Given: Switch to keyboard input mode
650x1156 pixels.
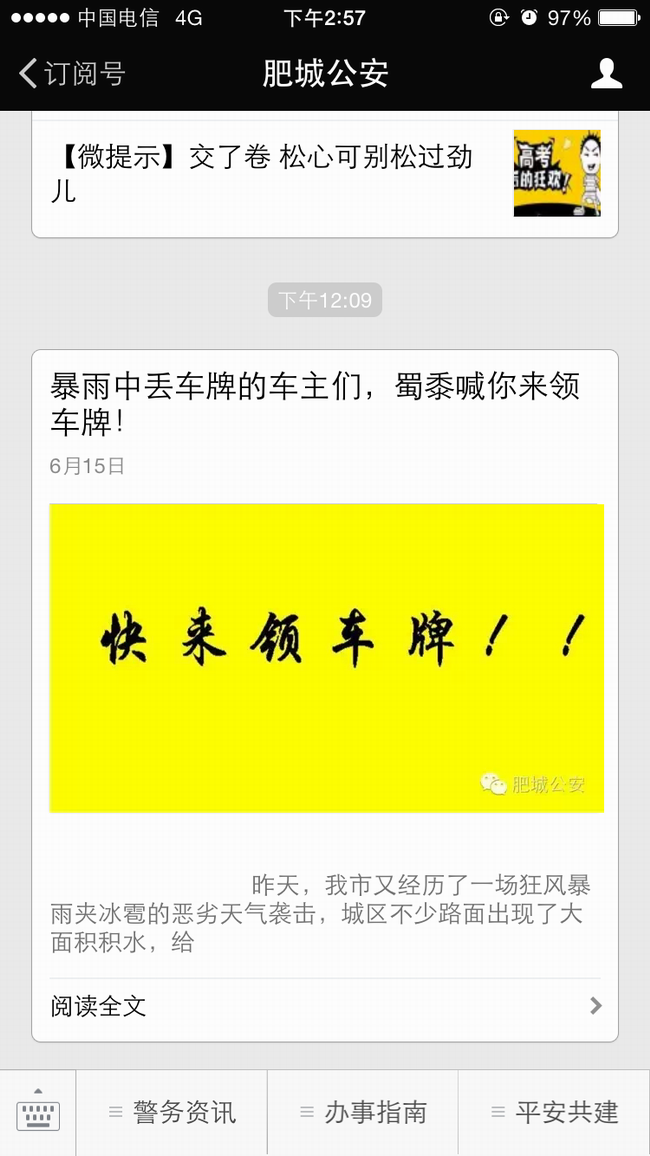Looking at the screenshot, I should click(38, 1113).
